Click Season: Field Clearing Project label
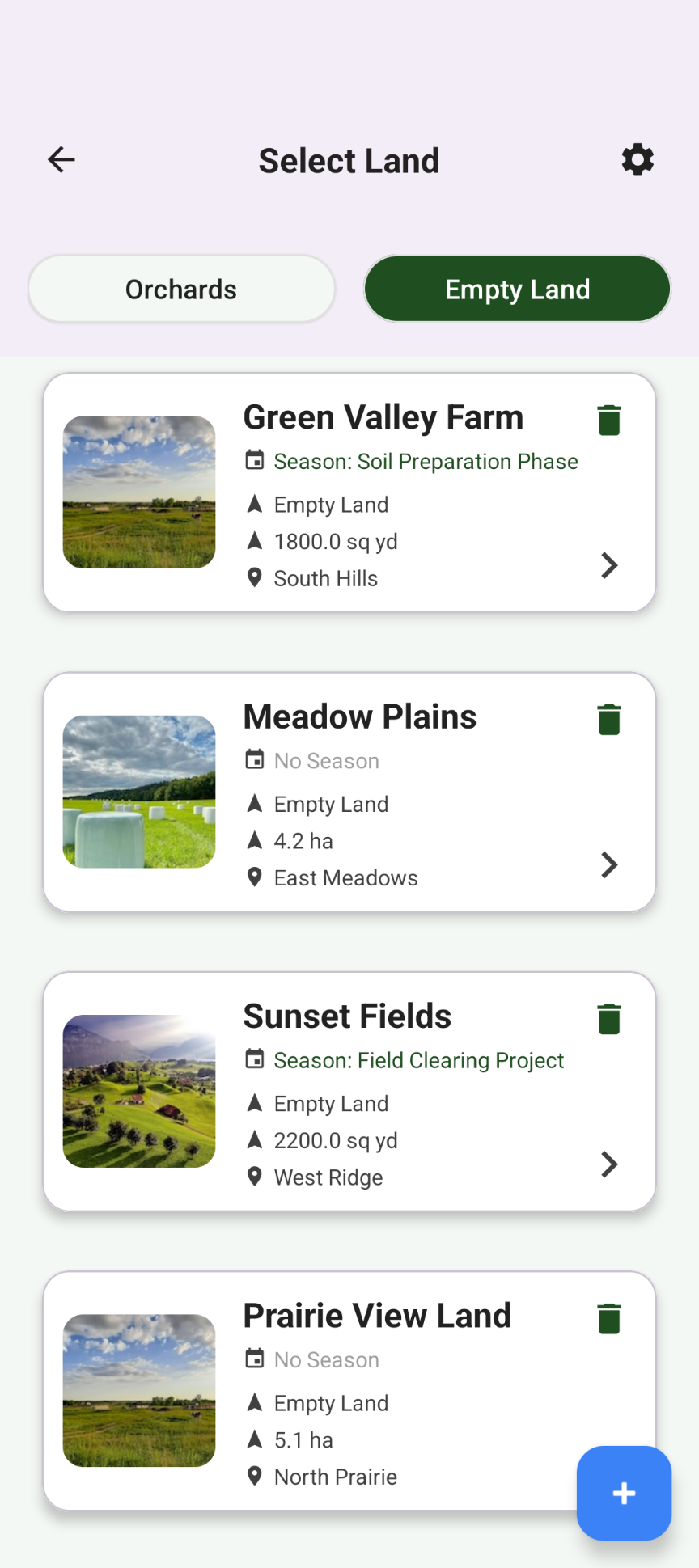Screen dimensions: 699x1568 [x=418, y=1060]
